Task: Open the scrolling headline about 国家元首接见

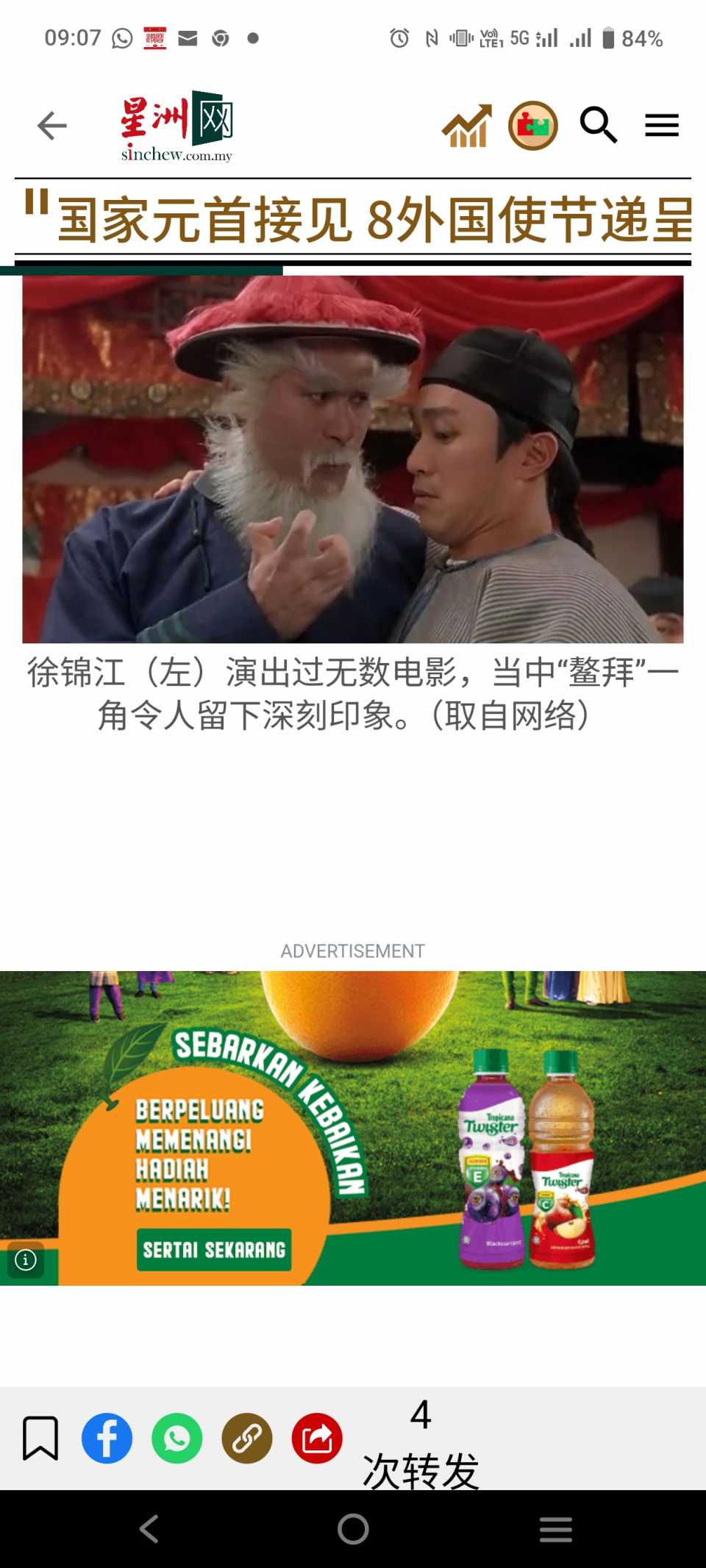Action: point(375,220)
